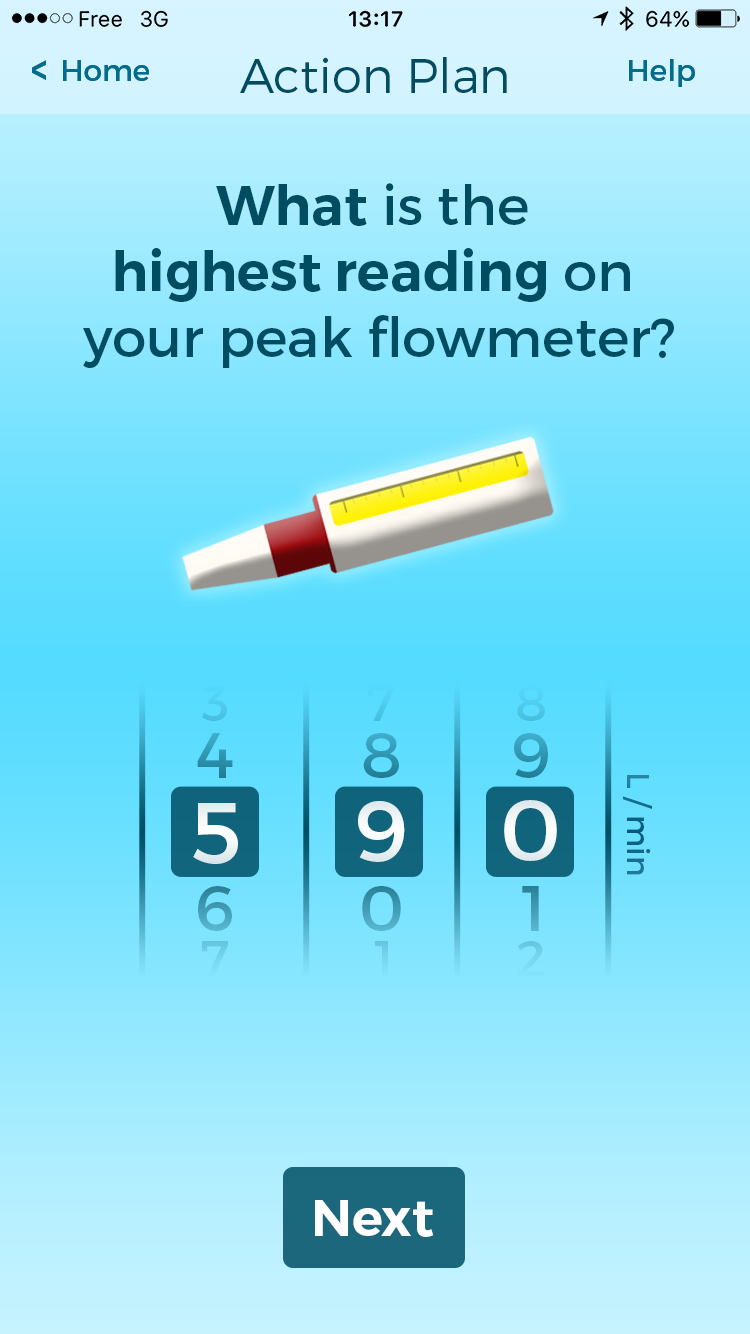This screenshot has height=1334, width=750.
Task: Tap Next to continue
Action: tap(374, 1217)
